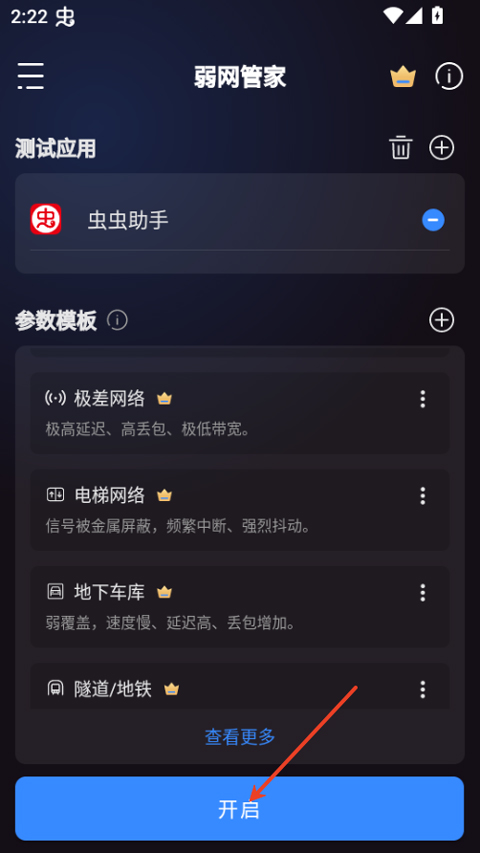Open more options for 极差网络
Viewport: 480px width, 853px height.
pos(422,399)
